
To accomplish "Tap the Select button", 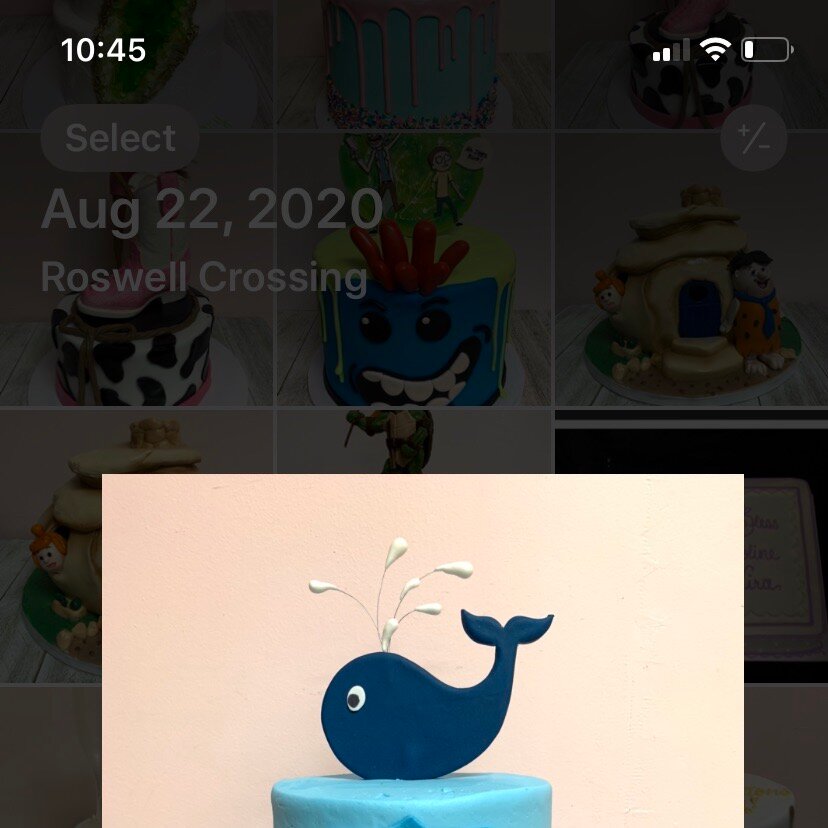I will 120,138.
